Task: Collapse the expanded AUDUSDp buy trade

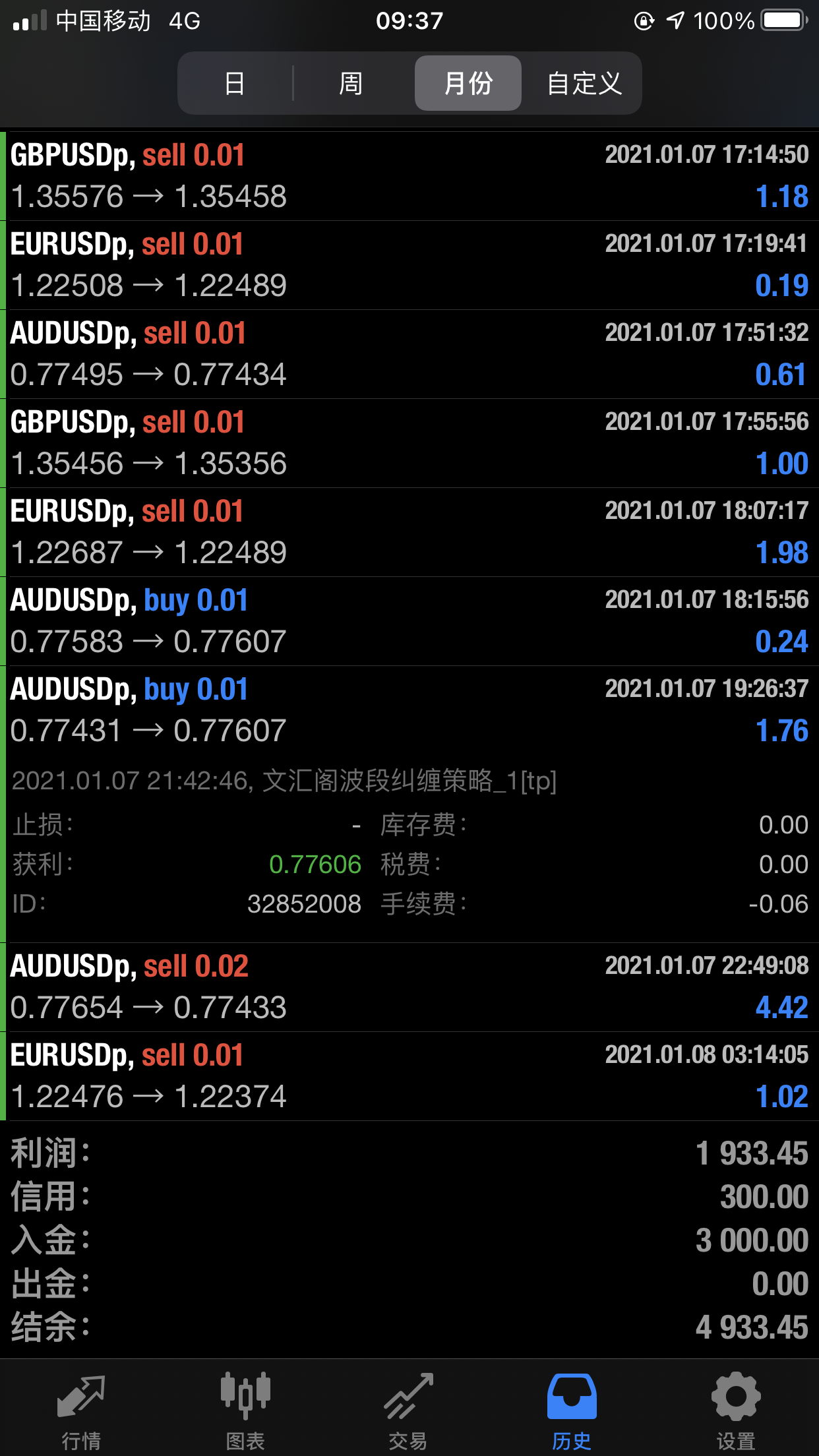Action: pyautogui.click(x=409, y=709)
